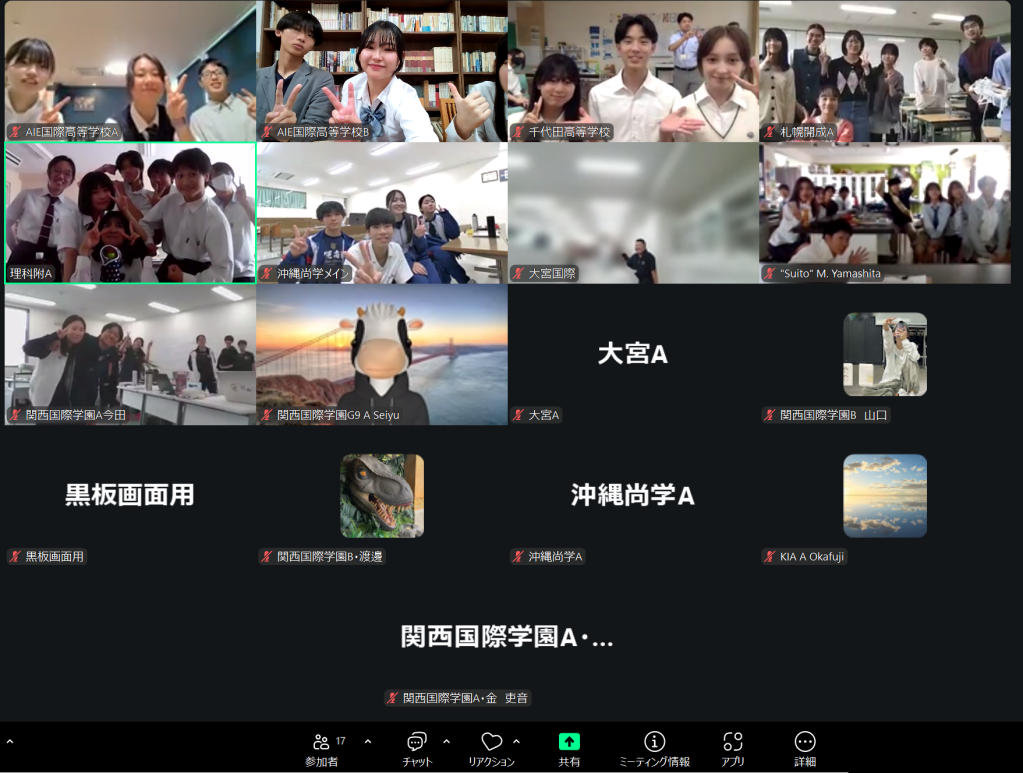
Task: Start screen sharing (共有)
Action: [569, 748]
